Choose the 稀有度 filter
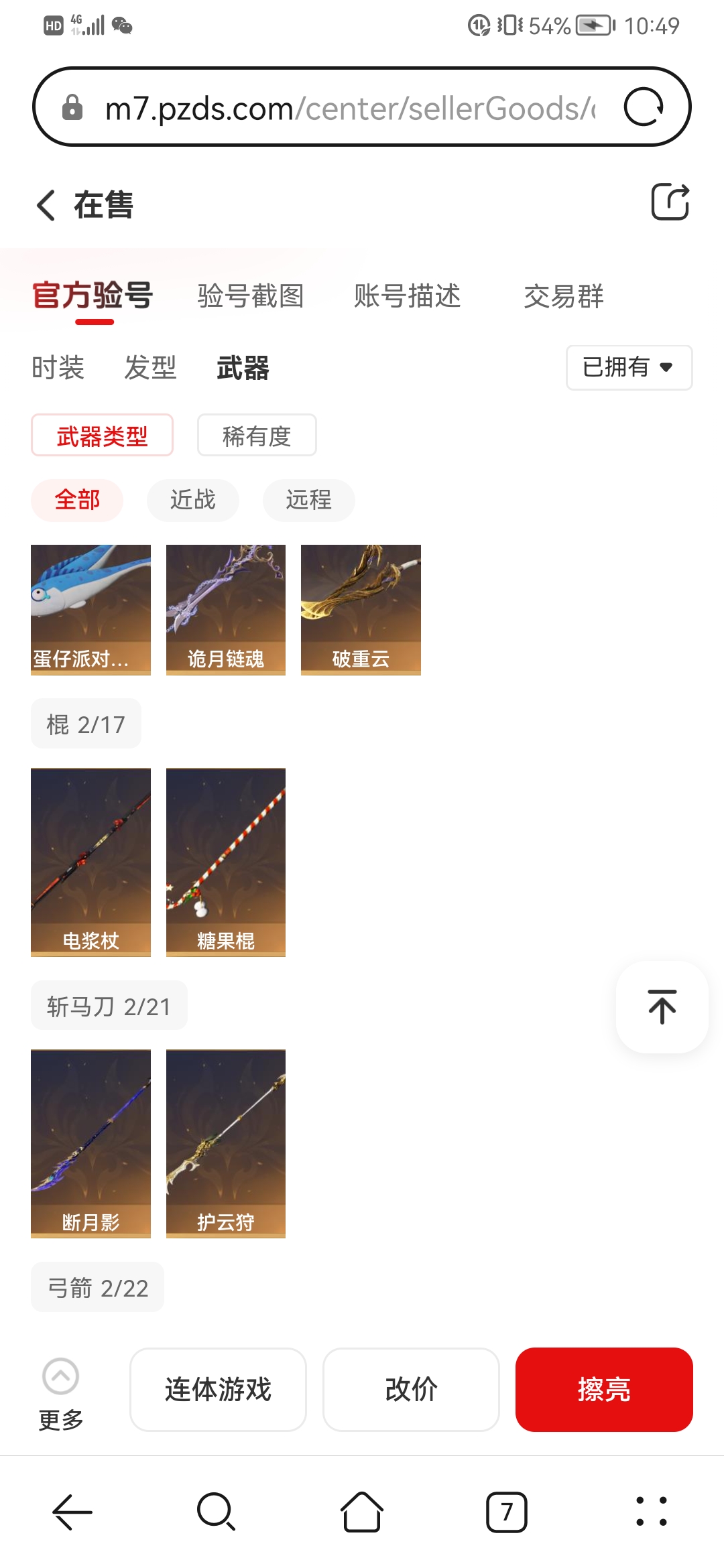This screenshot has width=724, height=1568. point(257,436)
